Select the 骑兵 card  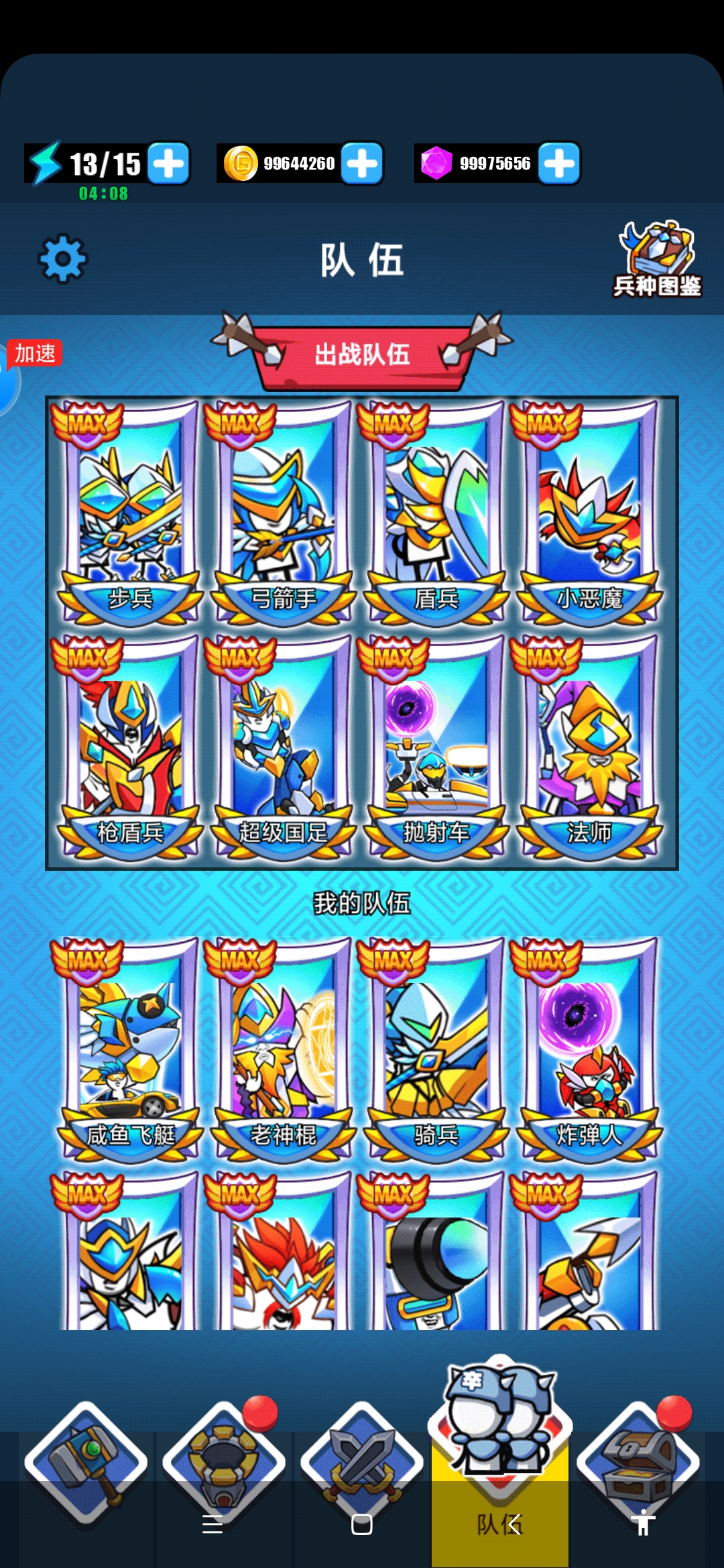click(x=436, y=1050)
